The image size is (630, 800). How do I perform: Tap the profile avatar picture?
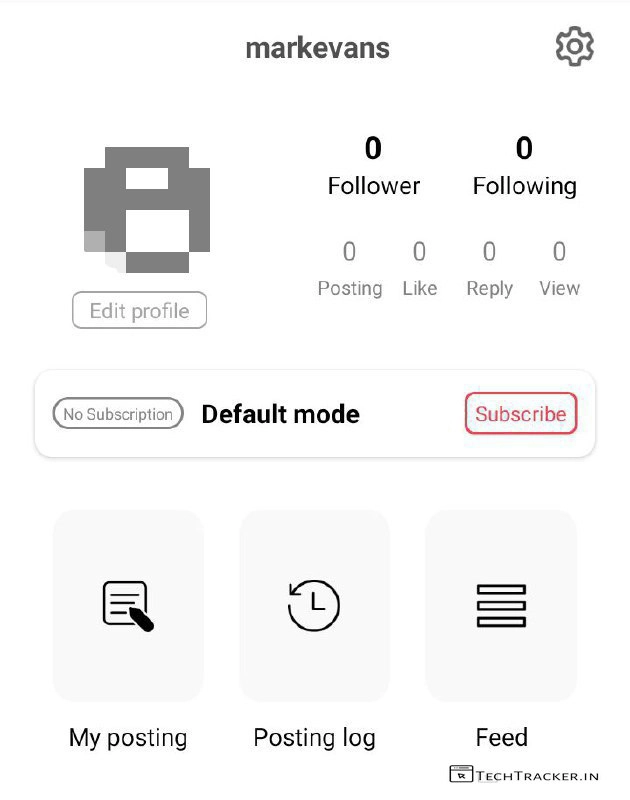147,210
